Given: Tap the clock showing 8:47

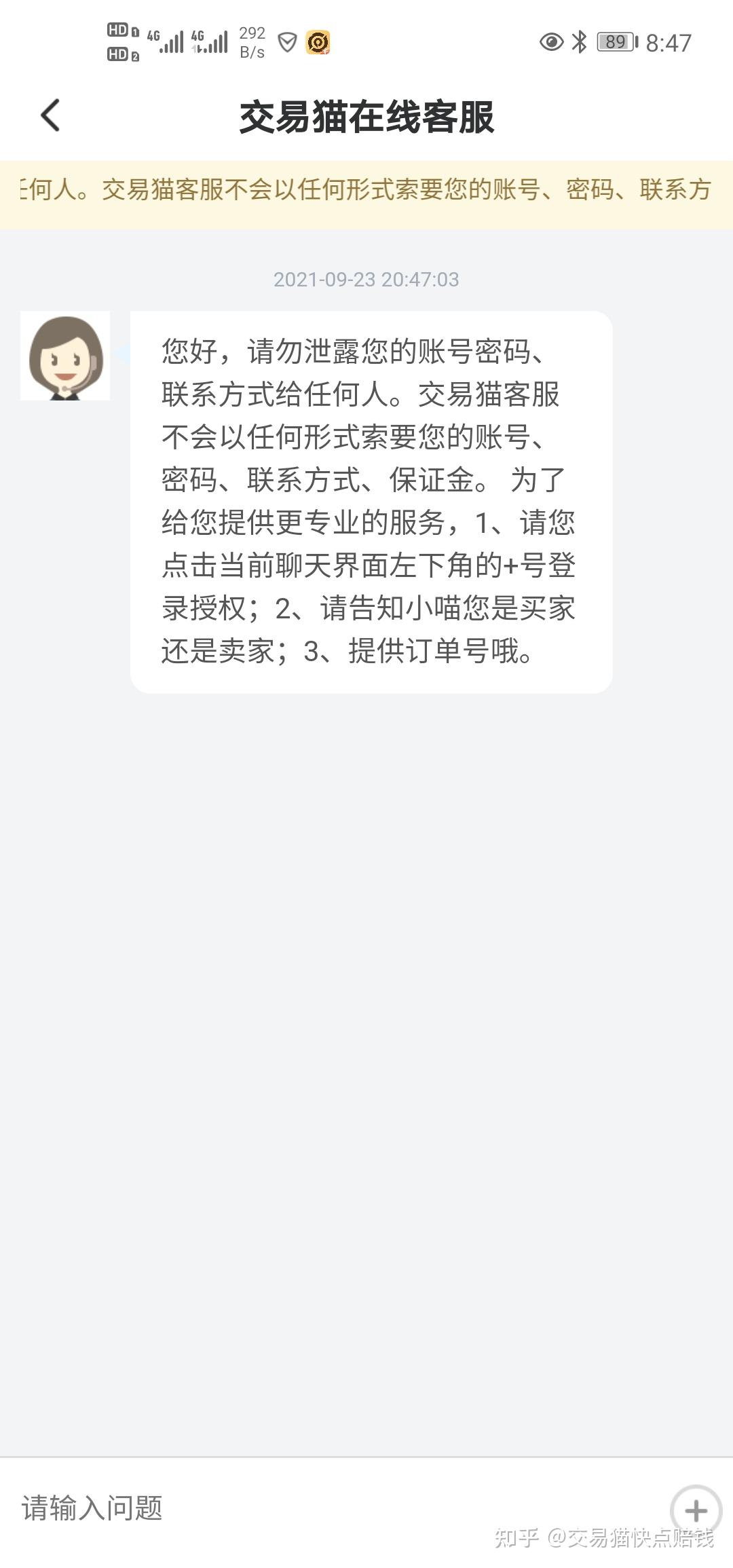Looking at the screenshot, I should [x=667, y=42].
